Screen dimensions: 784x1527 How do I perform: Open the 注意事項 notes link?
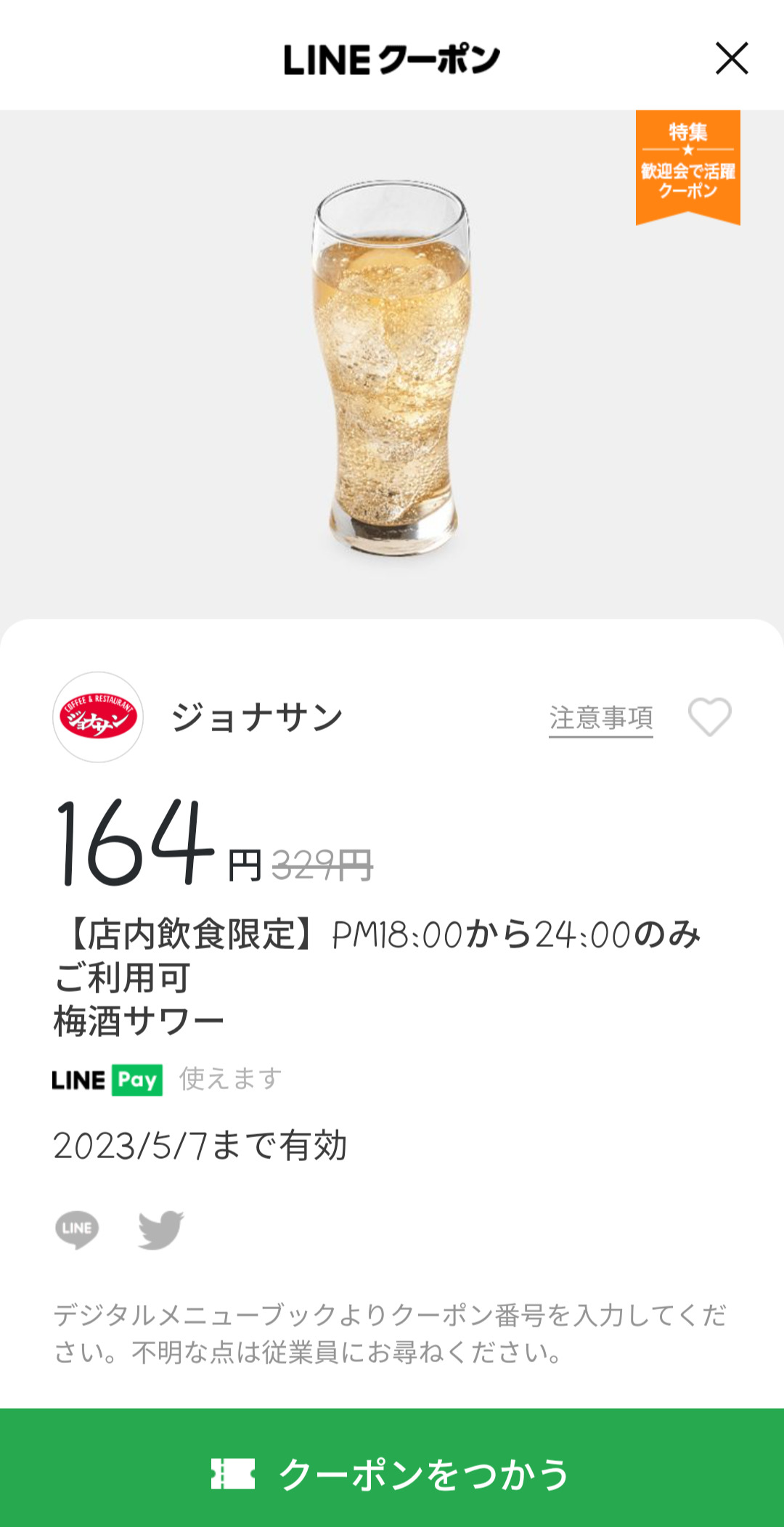coord(600,717)
